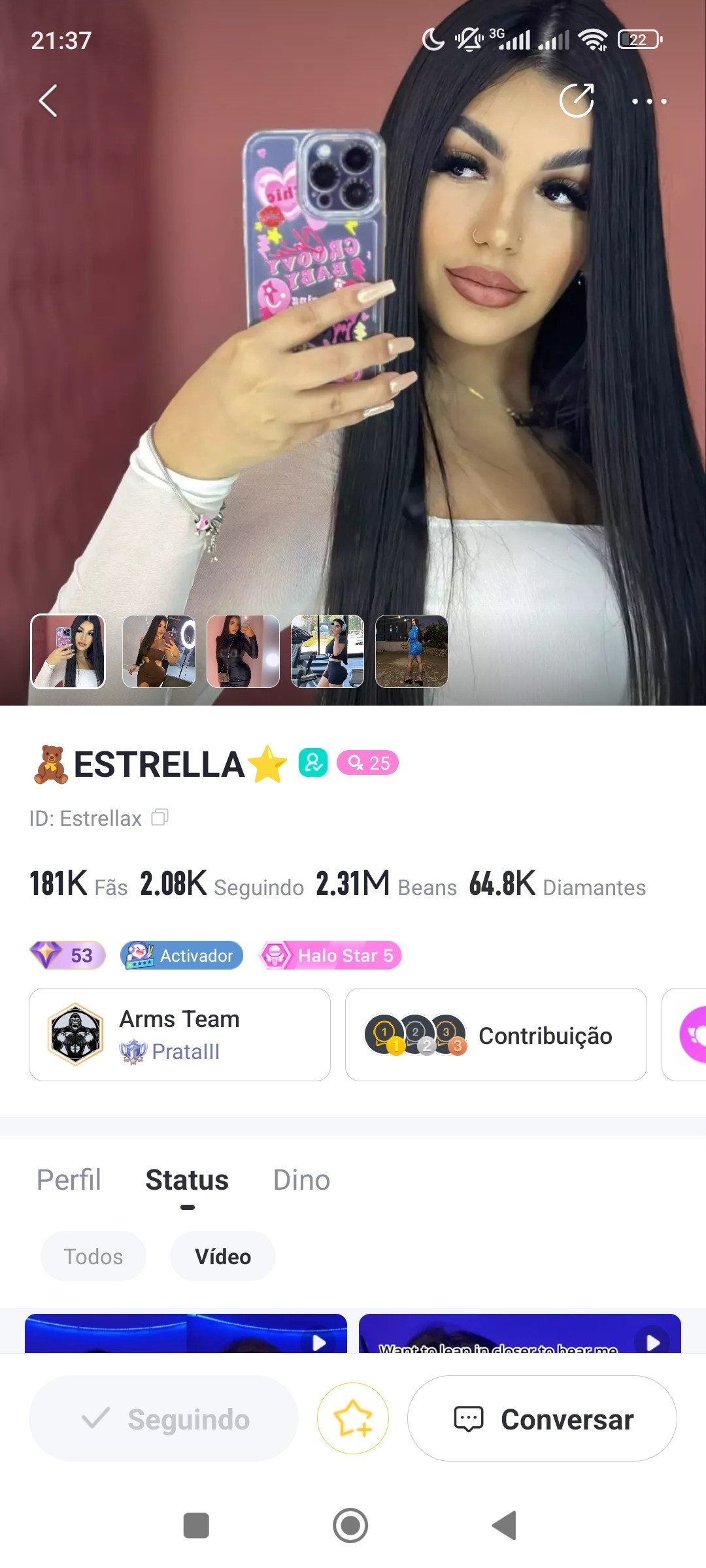706x1568 pixels.
Task: Start a chat with Conversar
Action: click(542, 1418)
